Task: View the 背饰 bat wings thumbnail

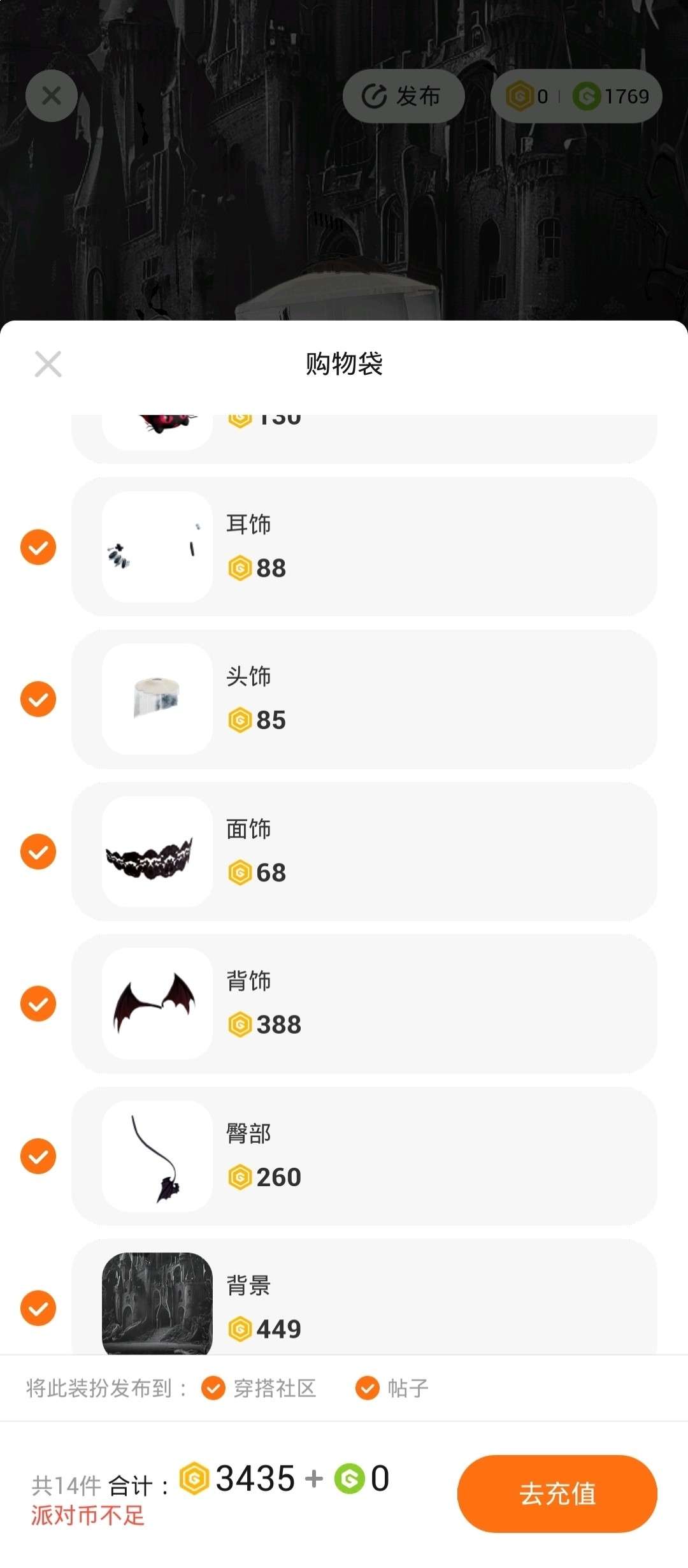Action: pos(157,1004)
